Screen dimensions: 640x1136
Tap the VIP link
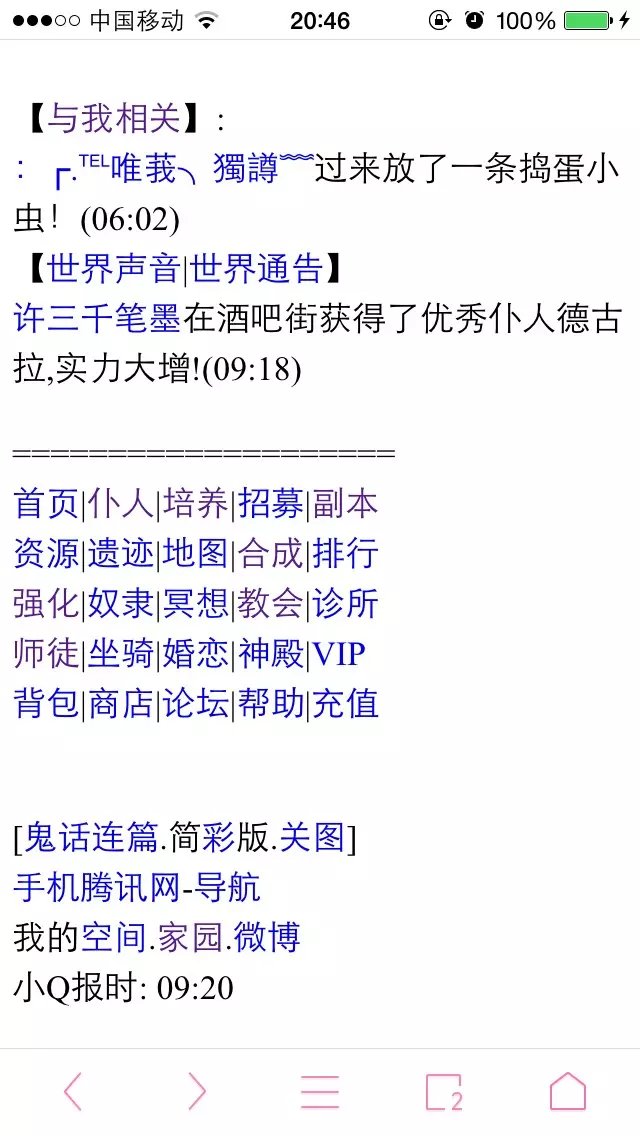click(x=339, y=654)
